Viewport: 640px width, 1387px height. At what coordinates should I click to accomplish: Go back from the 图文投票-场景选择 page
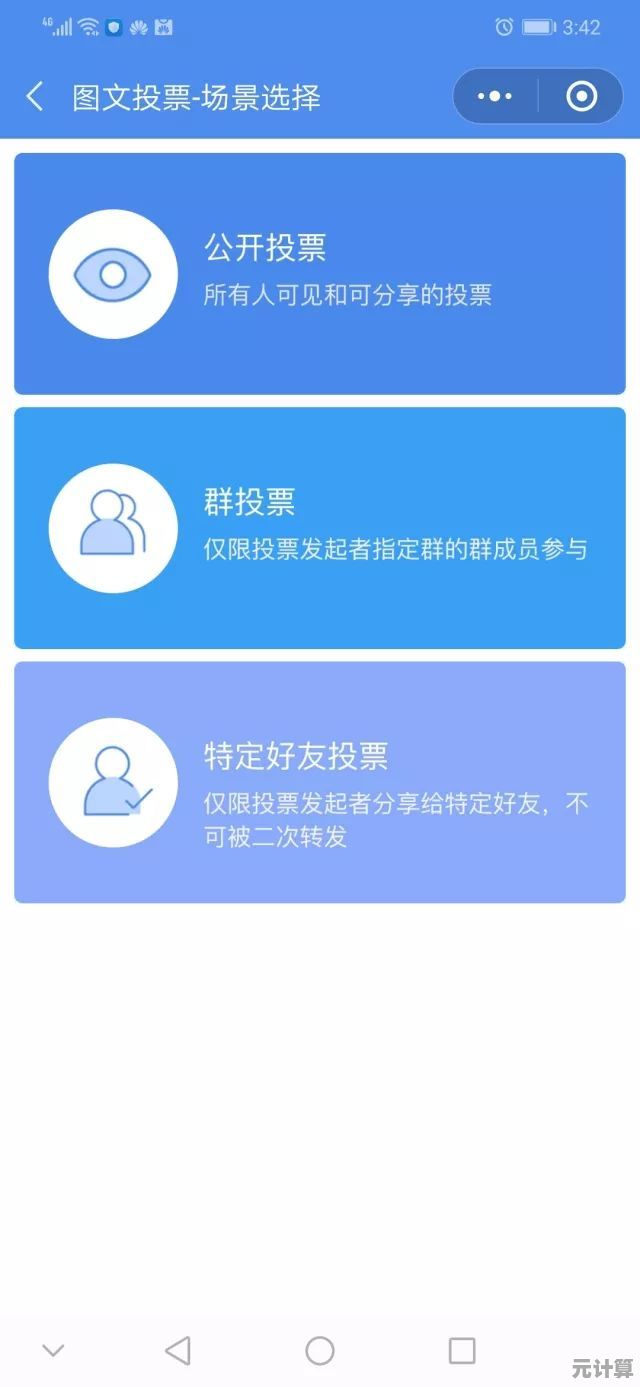(35, 97)
